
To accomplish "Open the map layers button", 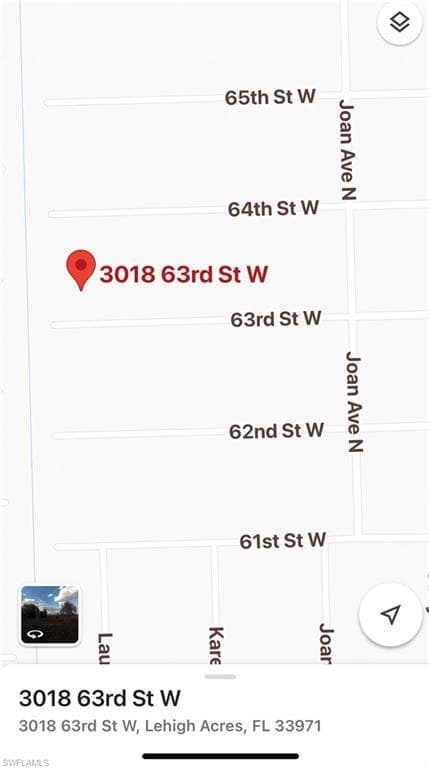I will pyautogui.click(x=400, y=22).
